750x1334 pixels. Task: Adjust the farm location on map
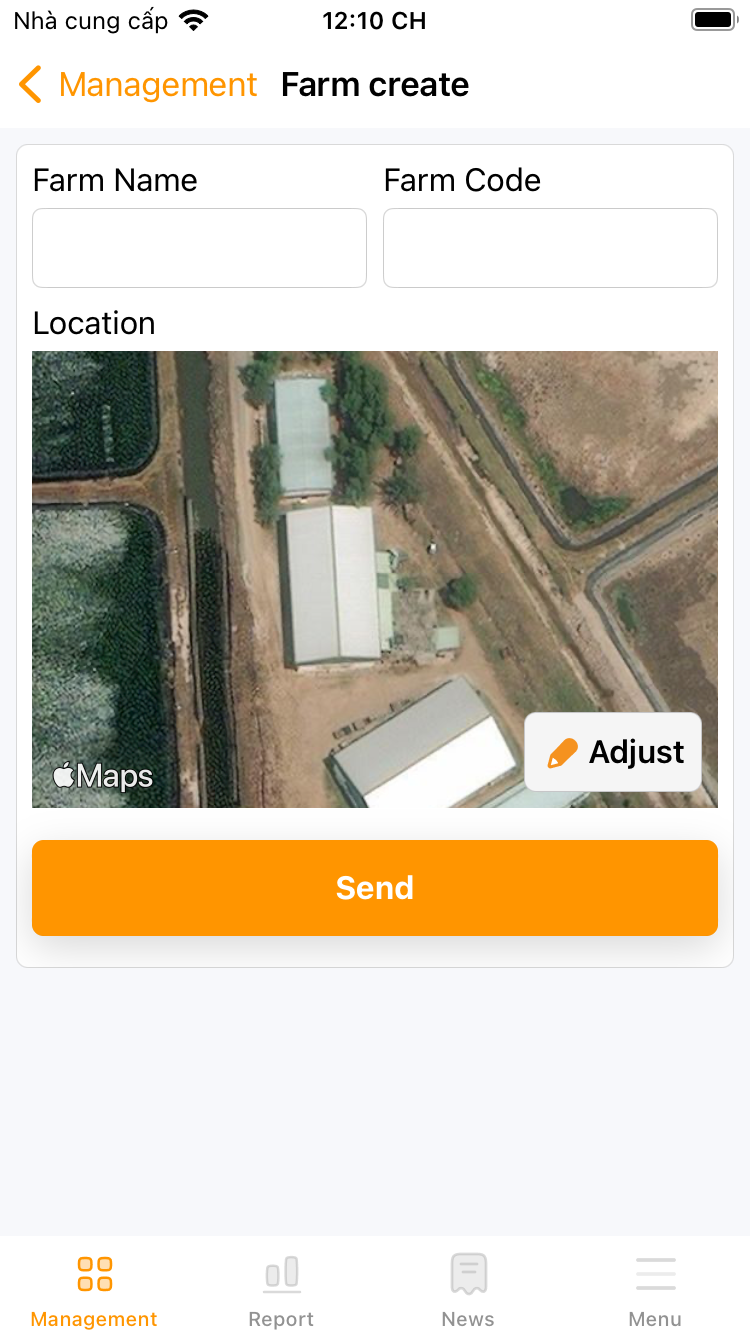pyautogui.click(x=613, y=752)
